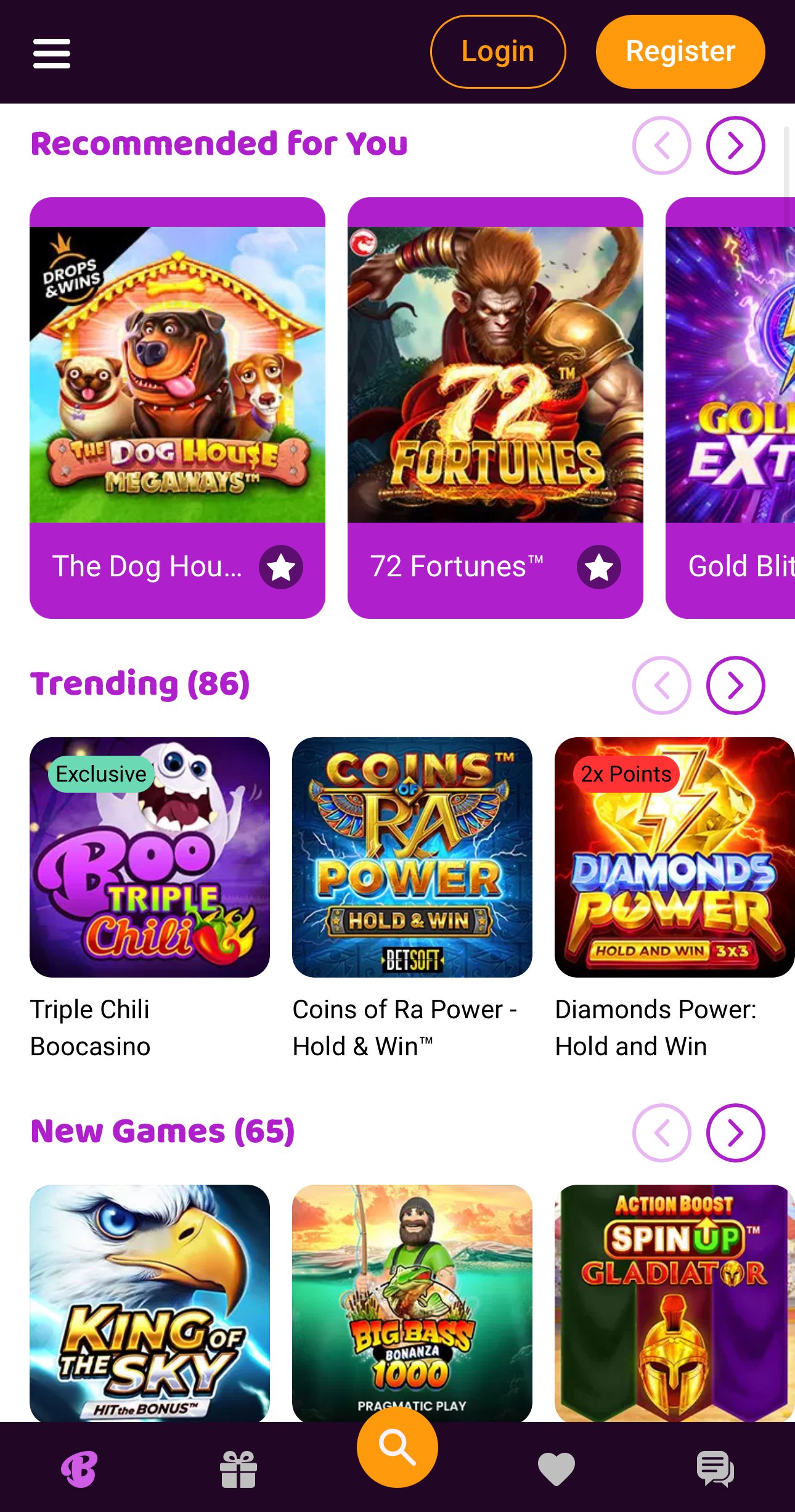Open King of the Sky game
Screen dimensions: 795x1512
click(150, 1302)
